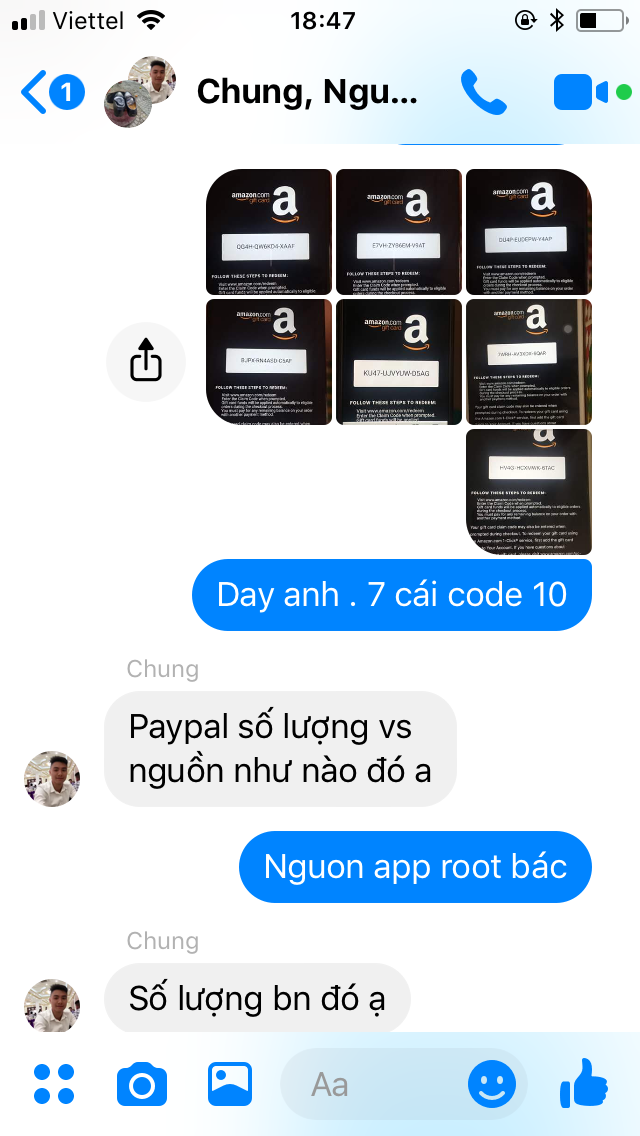Viewport: 640px width, 1136px height.
Task: Open gift card photo with code HV4G
Action: tap(528, 492)
